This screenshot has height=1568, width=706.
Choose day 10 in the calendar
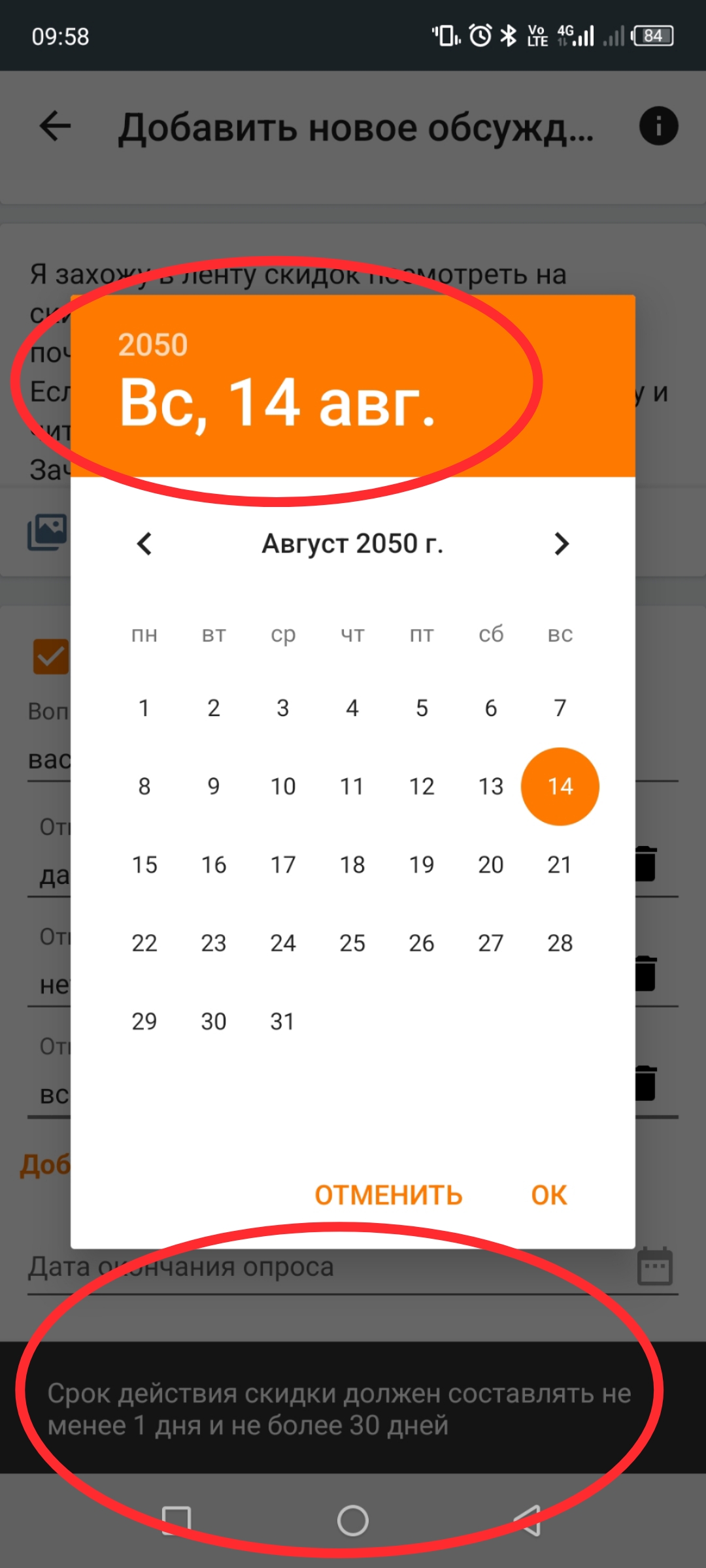pos(282,787)
